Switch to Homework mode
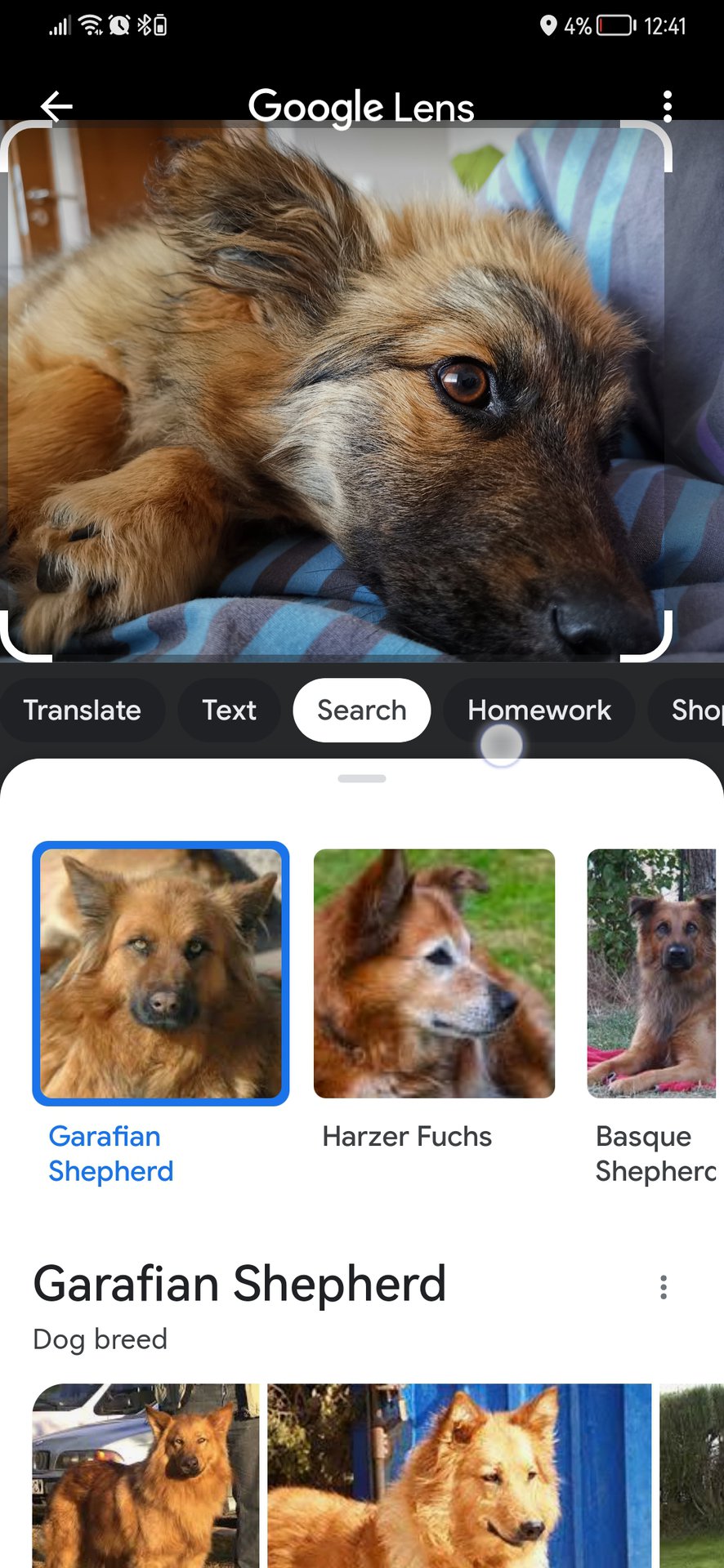Image resolution: width=724 pixels, height=1568 pixels. pyautogui.click(x=539, y=710)
